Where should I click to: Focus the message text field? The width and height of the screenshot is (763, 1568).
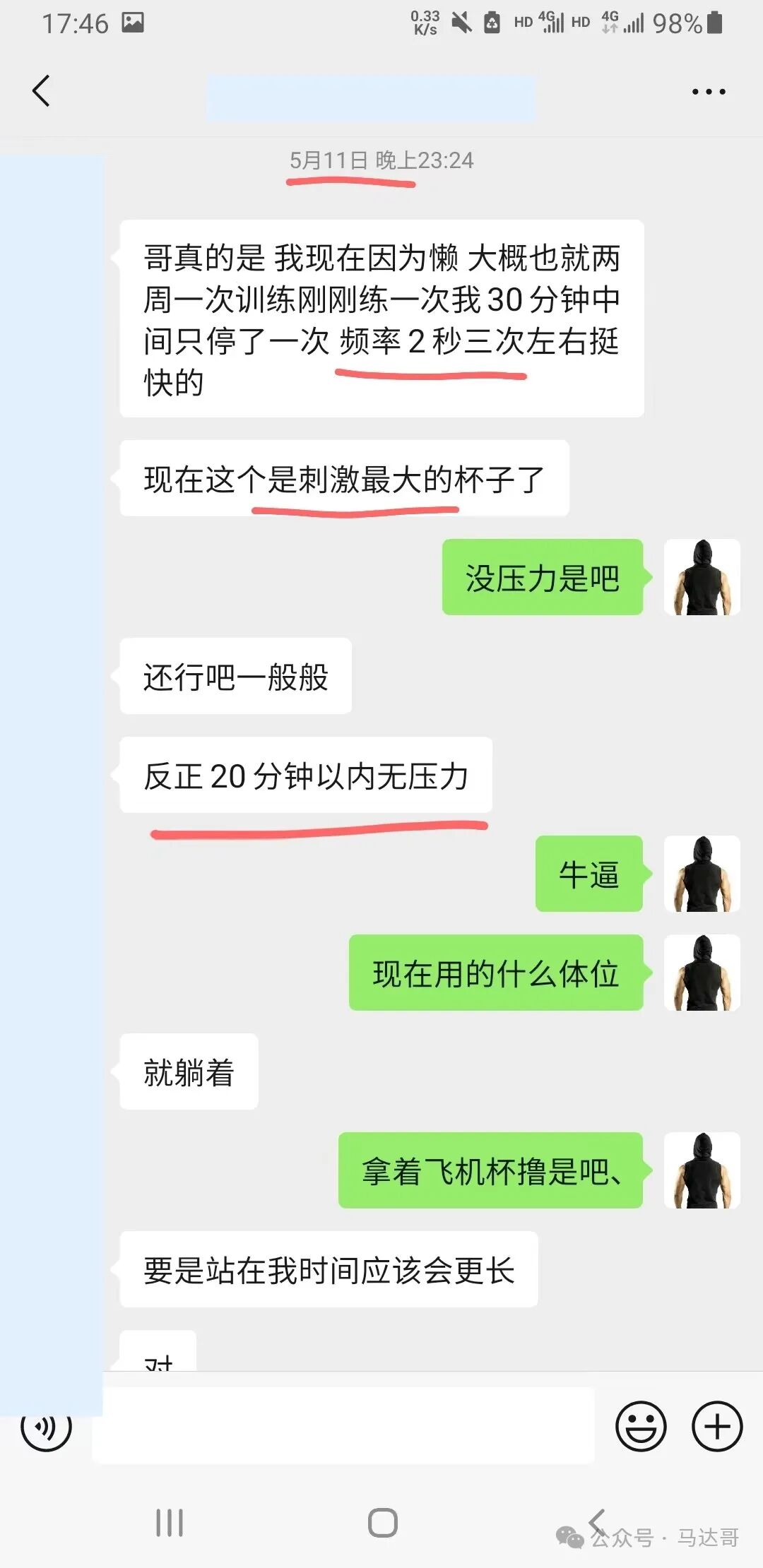click(343, 1425)
